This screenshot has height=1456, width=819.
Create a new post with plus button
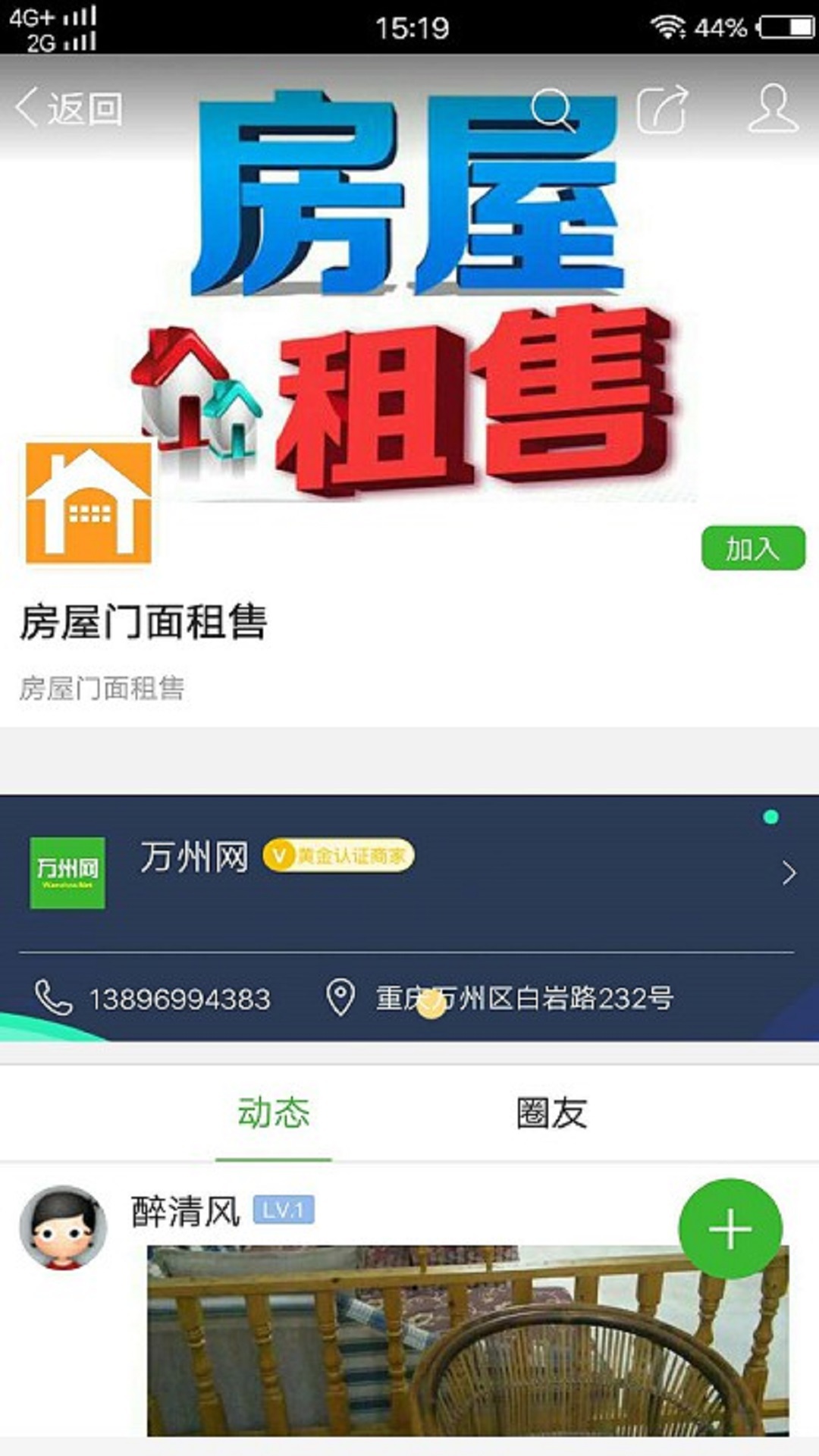[x=730, y=1229]
